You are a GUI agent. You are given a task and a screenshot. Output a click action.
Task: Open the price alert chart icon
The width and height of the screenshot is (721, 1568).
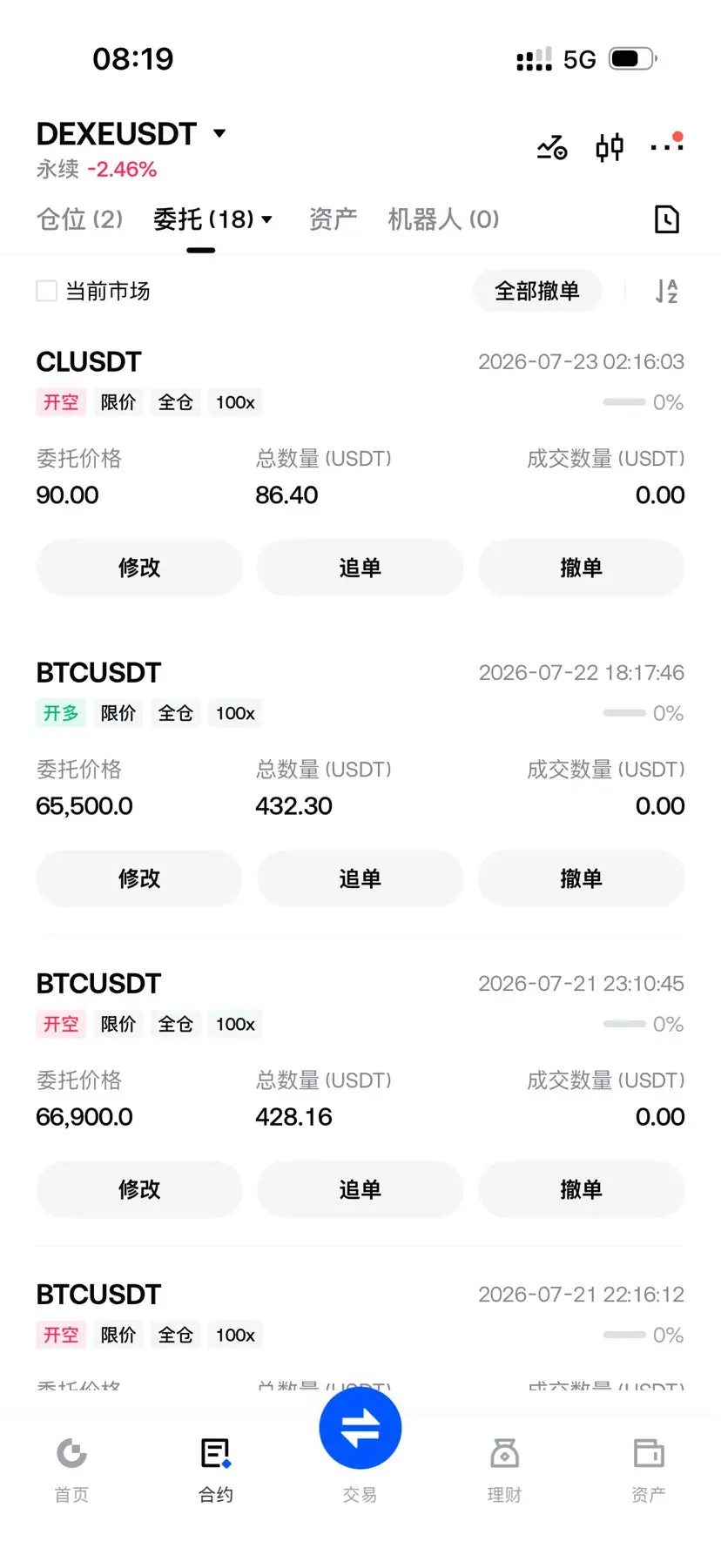(x=552, y=147)
